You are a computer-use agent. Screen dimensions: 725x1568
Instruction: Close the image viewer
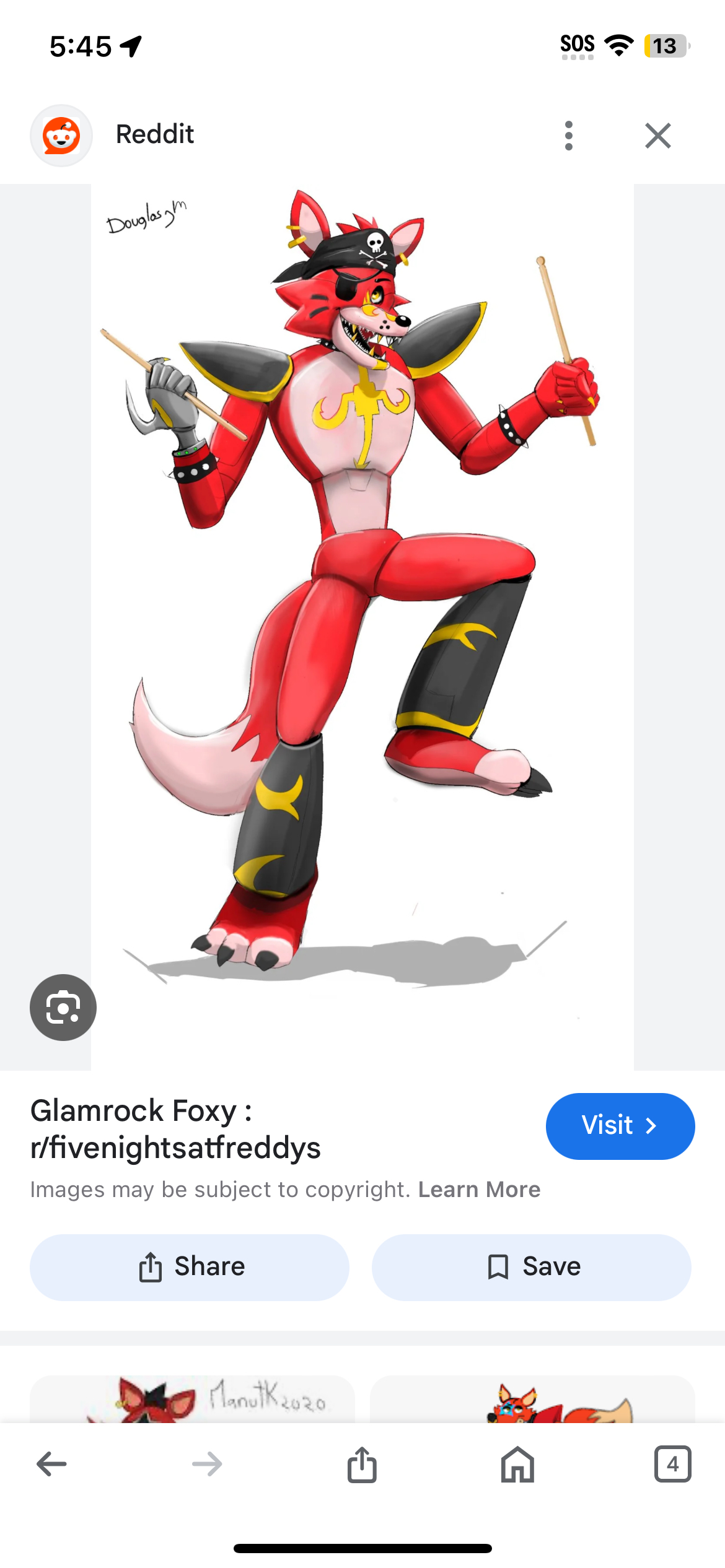(x=657, y=136)
